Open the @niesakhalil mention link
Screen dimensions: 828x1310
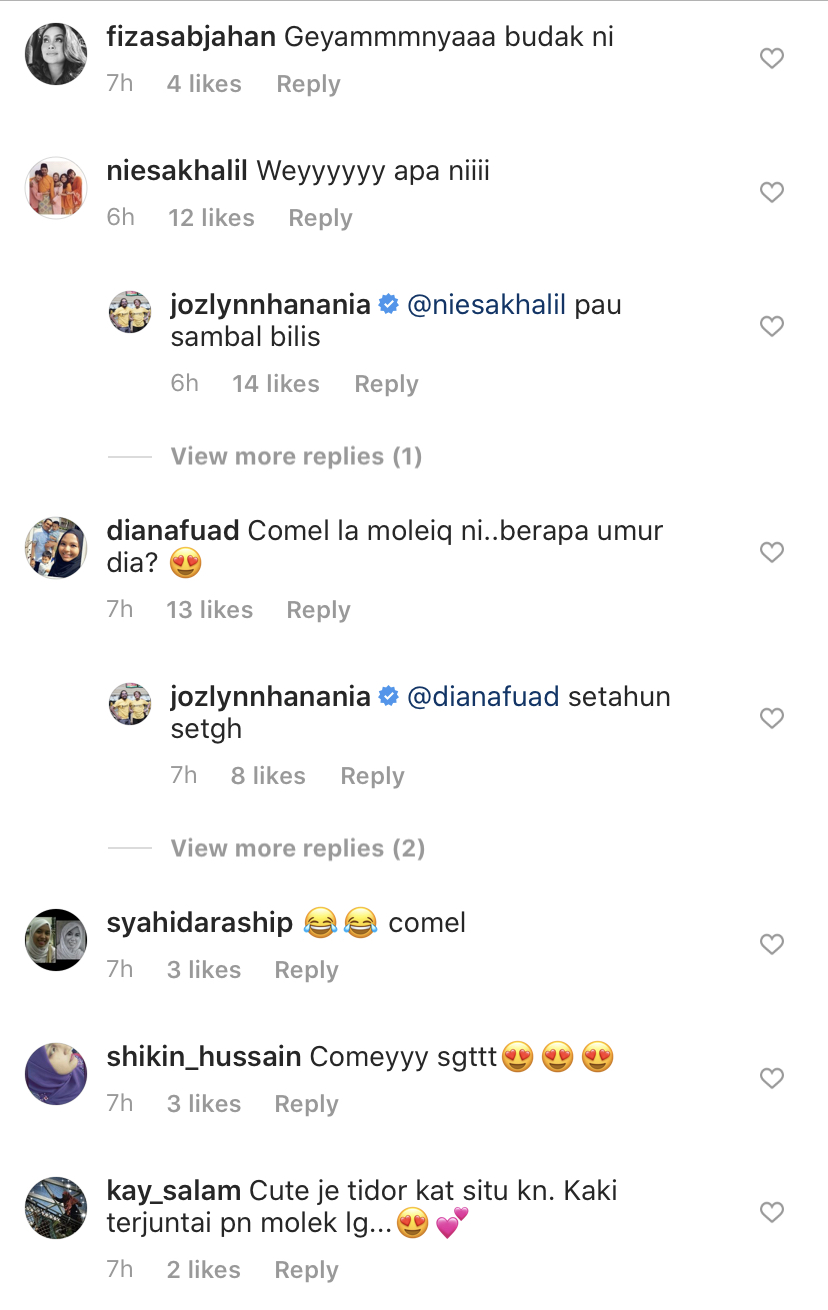coord(487,305)
